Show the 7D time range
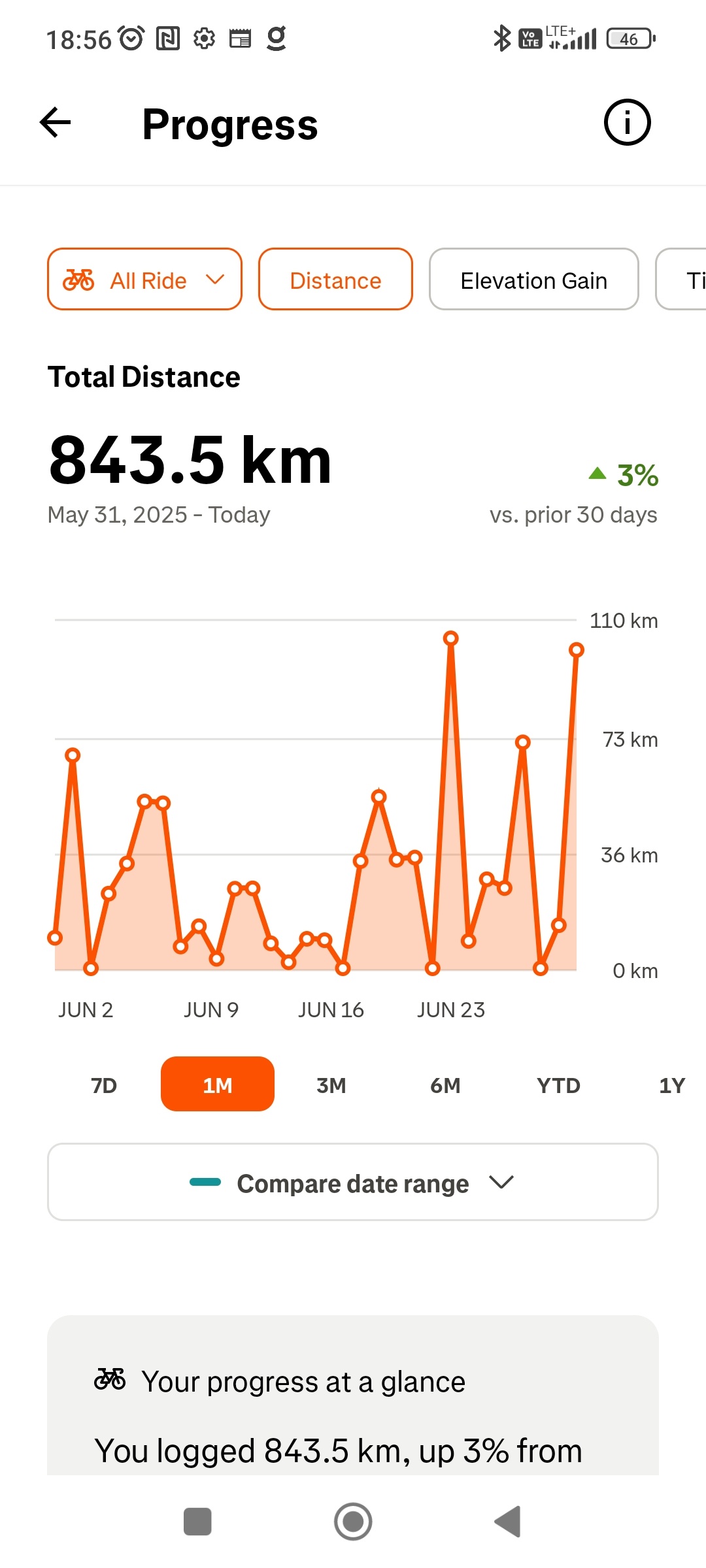Screen dimensions: 706x1568 (104, 1085)
